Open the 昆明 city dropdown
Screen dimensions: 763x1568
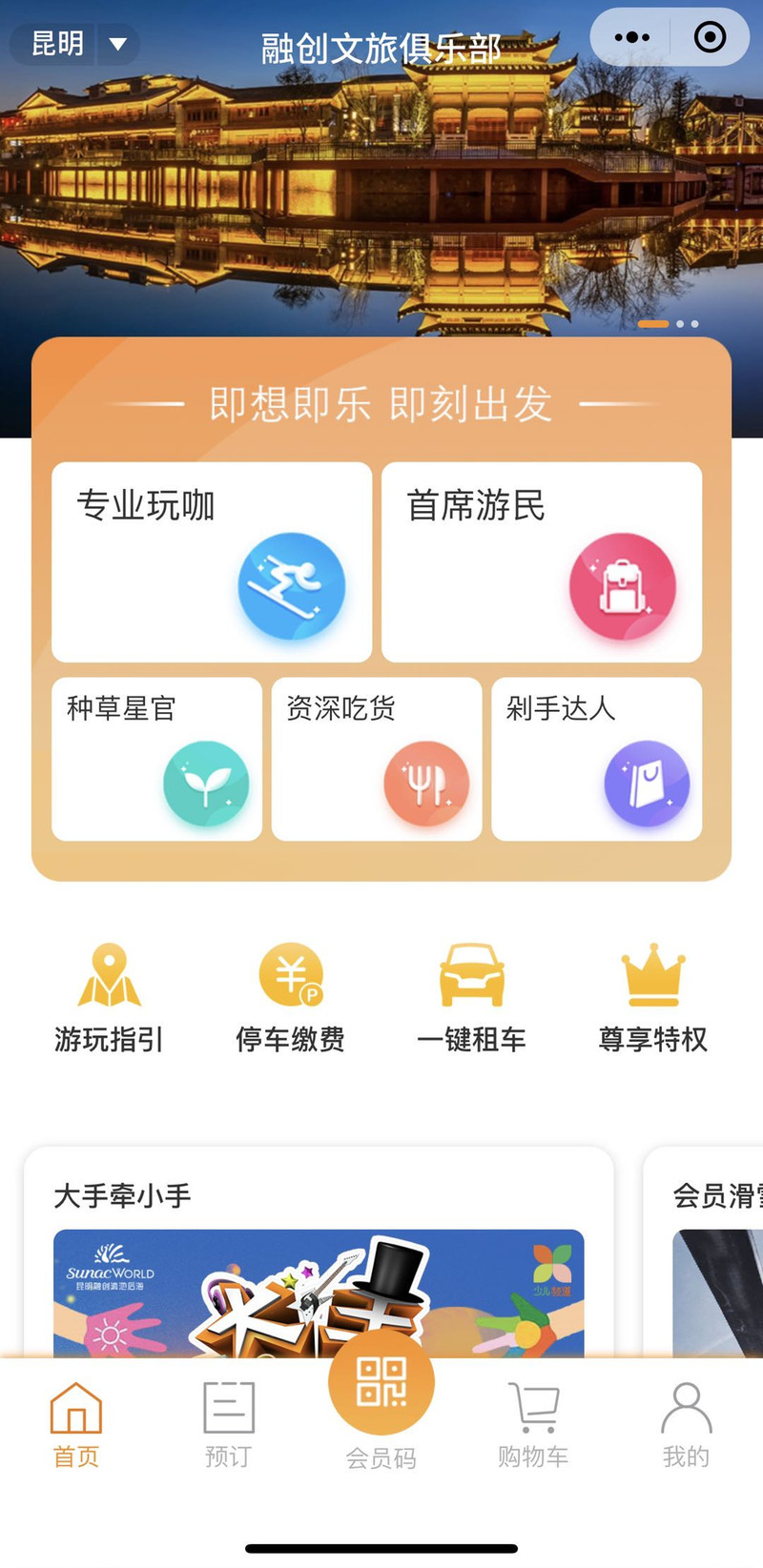pyautogui.click(x=74, y=44)
